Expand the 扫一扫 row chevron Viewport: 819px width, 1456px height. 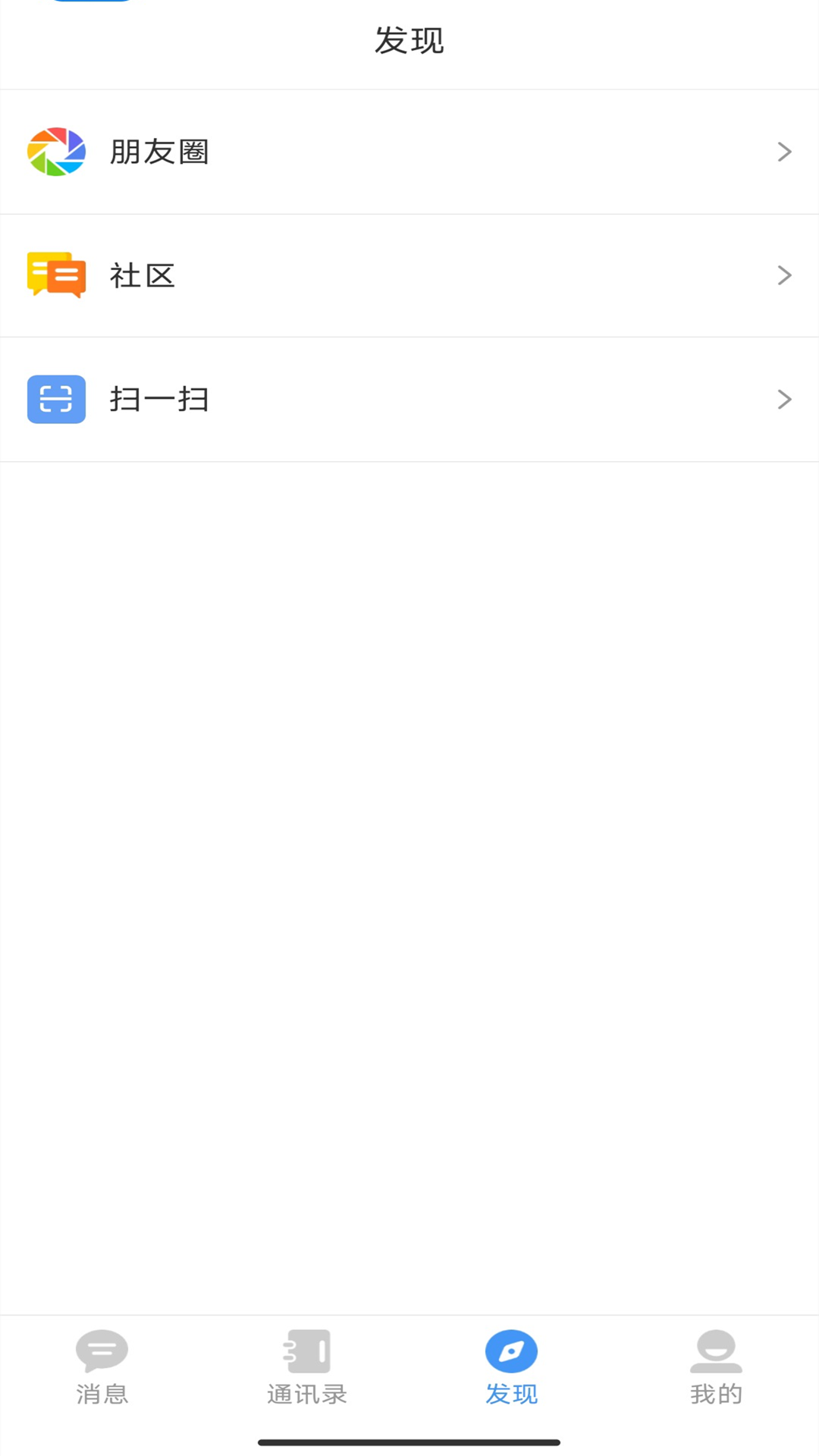pos(784,399)
